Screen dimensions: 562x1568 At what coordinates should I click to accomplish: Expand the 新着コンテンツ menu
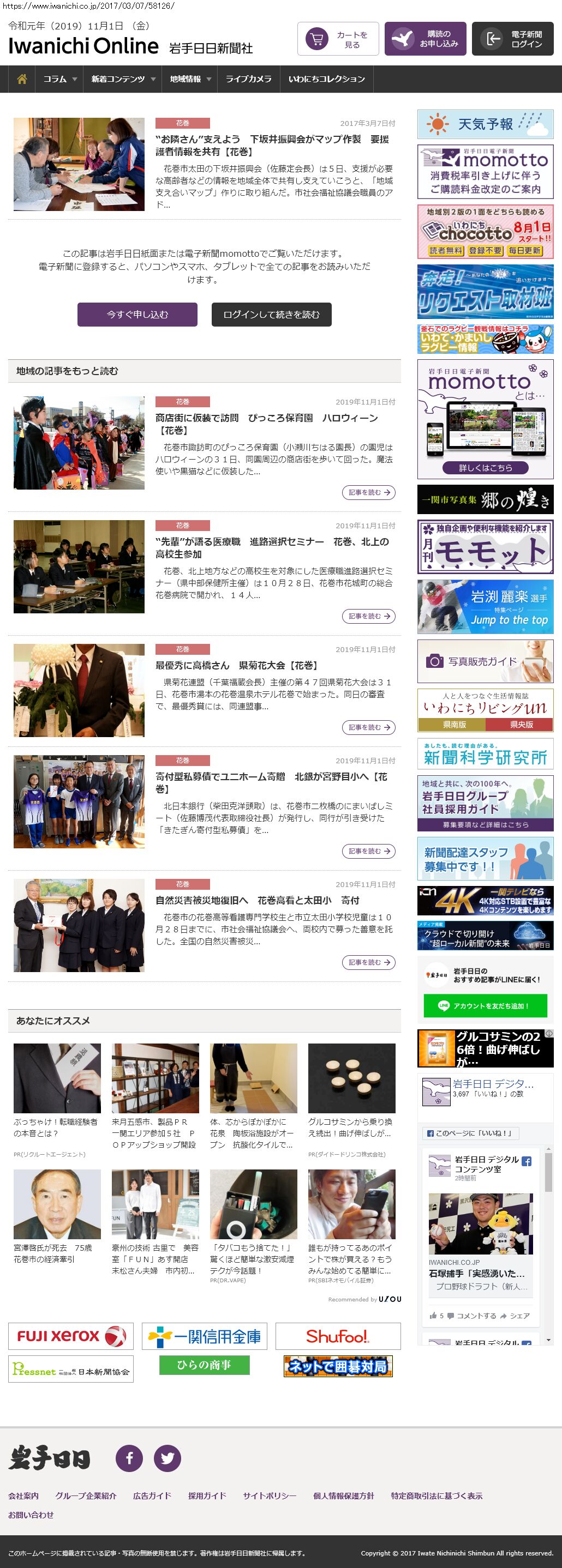122,79
